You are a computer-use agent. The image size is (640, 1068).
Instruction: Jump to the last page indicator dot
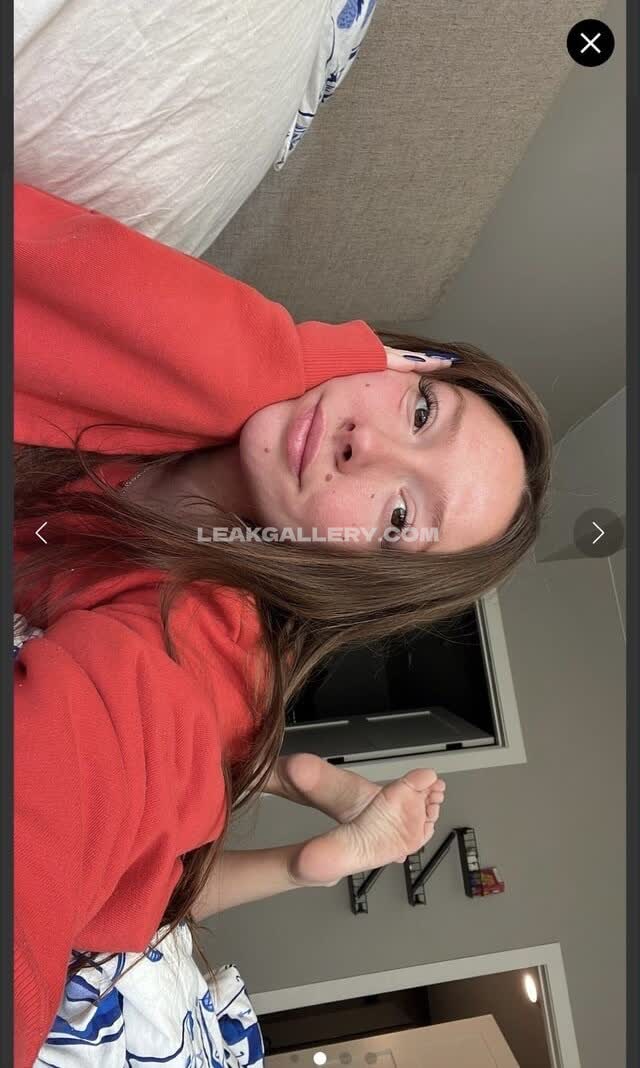pos(371,1058)
